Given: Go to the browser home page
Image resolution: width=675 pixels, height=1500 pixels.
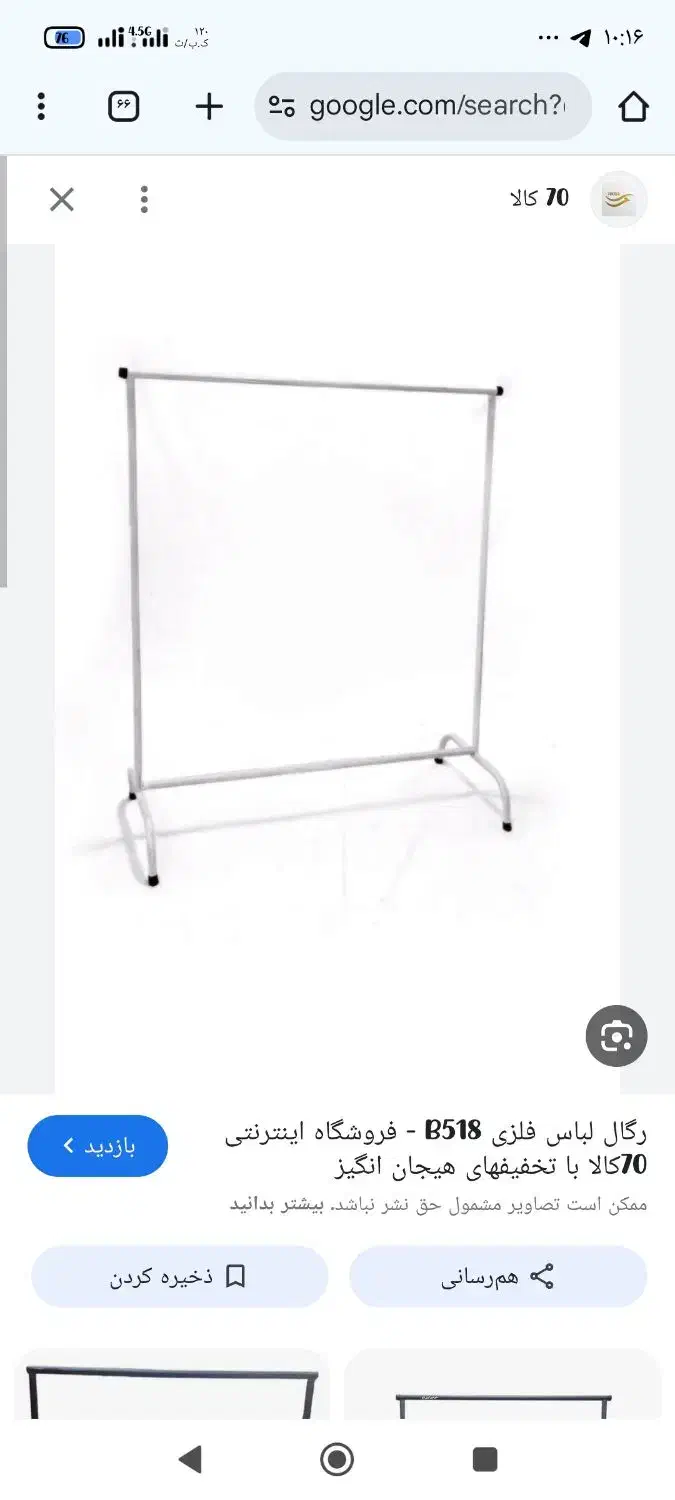Looking at the screenshot, I should [633, 106].
